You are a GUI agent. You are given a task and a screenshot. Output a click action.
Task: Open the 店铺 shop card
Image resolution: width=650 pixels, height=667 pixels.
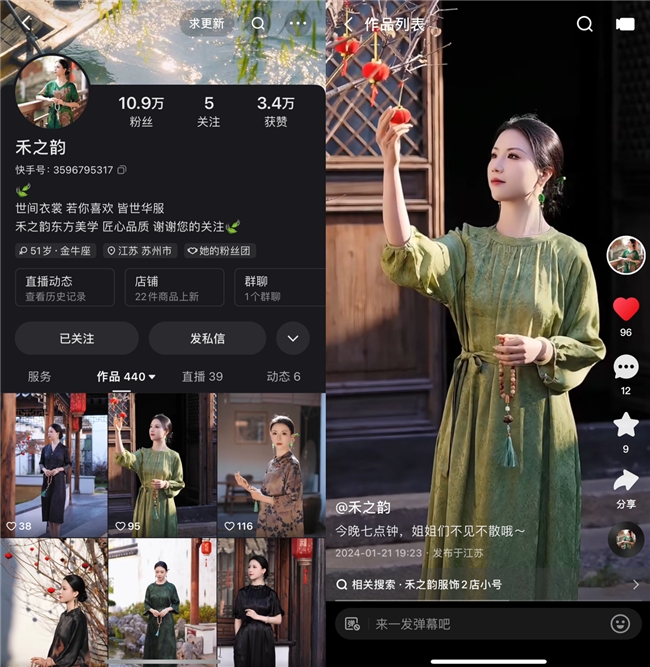point(174,288)
